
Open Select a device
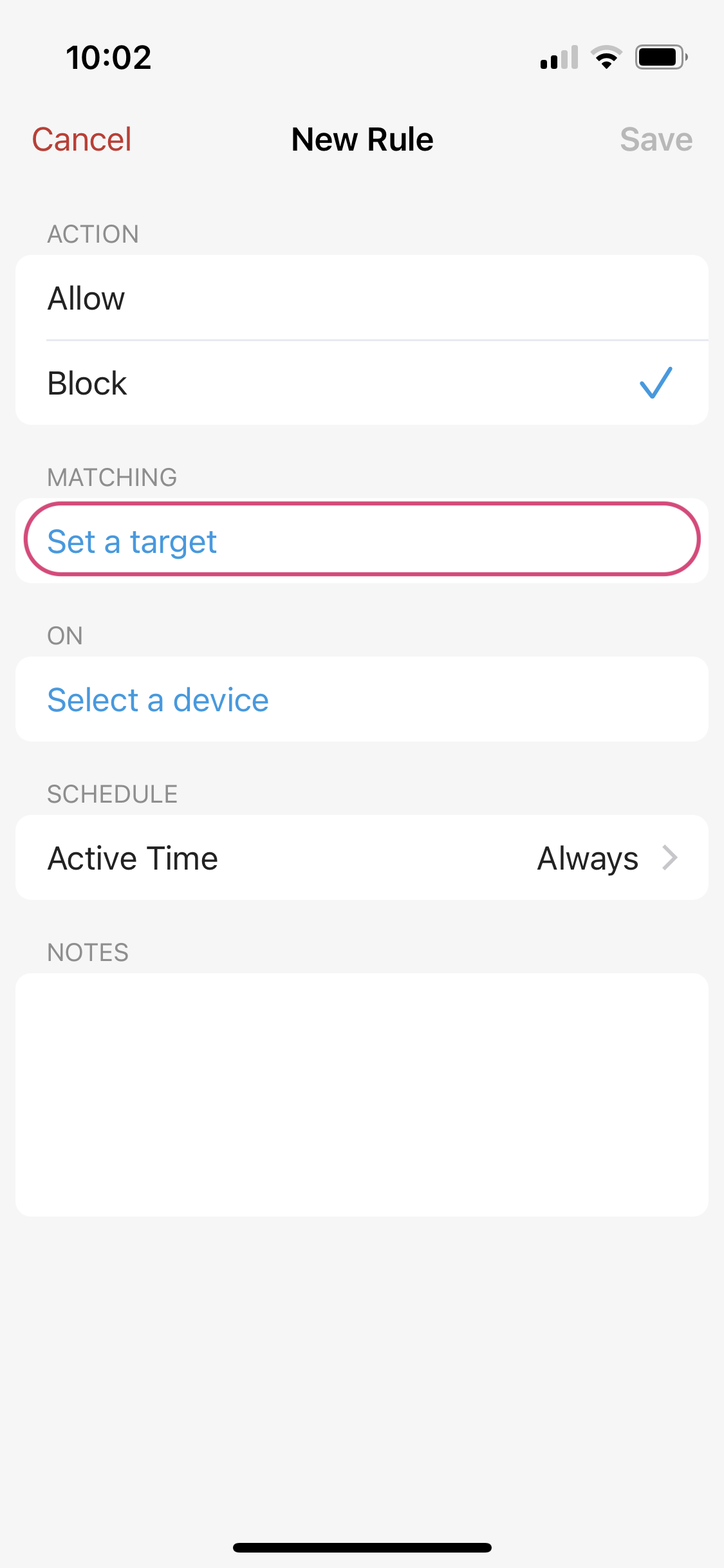point(362,699)
